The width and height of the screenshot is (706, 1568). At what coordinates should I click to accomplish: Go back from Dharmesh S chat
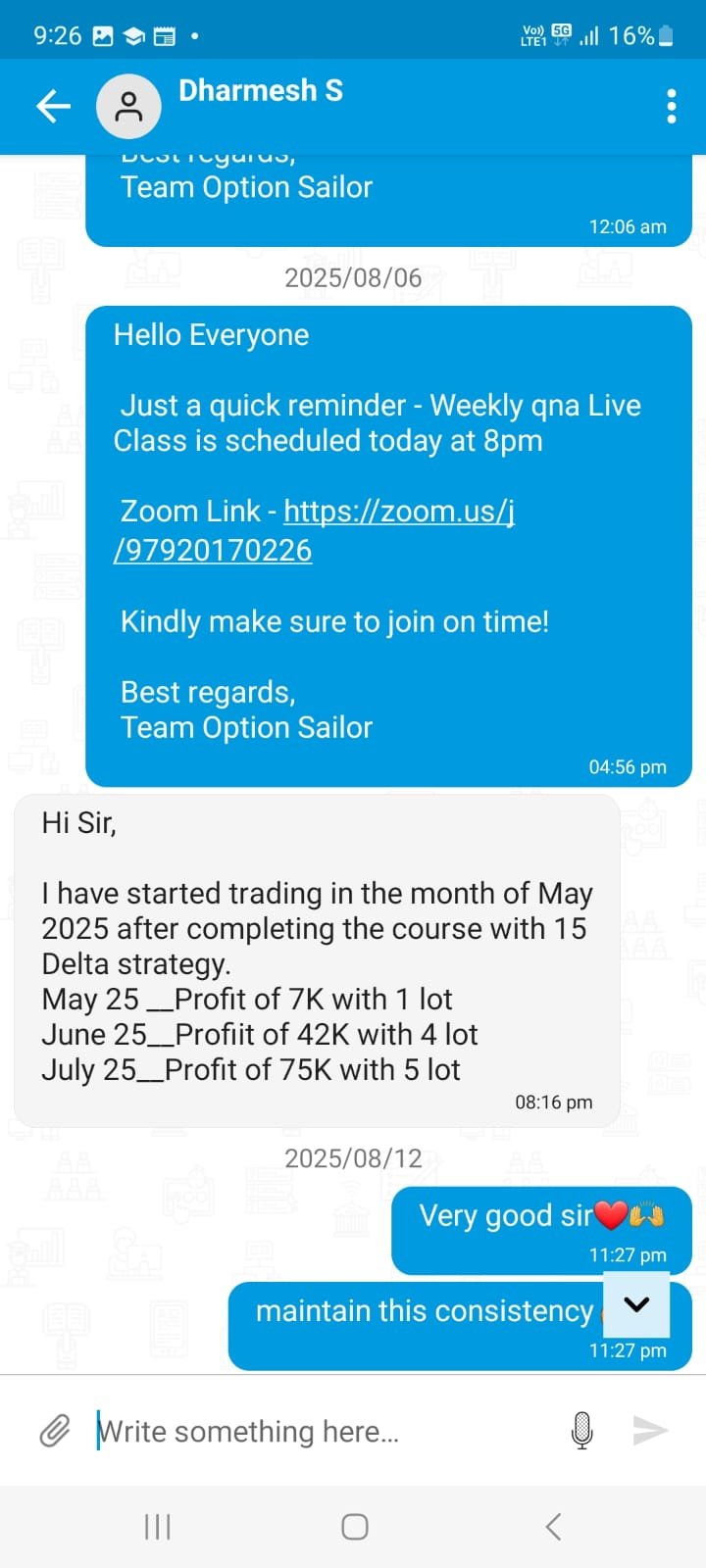click(53, 106)
